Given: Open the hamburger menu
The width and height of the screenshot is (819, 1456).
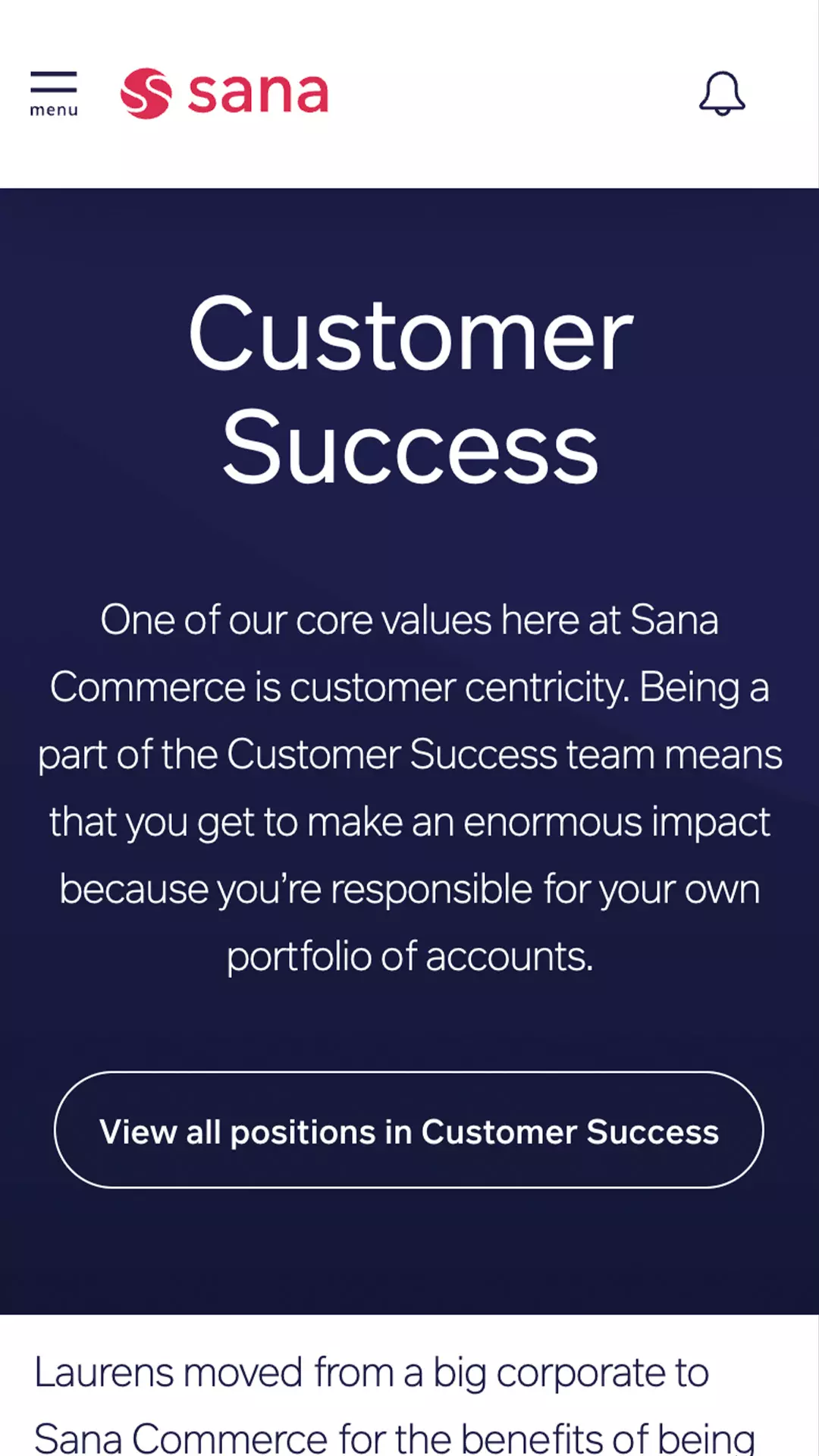Looking at the screenshot, I should pos(54,94).
